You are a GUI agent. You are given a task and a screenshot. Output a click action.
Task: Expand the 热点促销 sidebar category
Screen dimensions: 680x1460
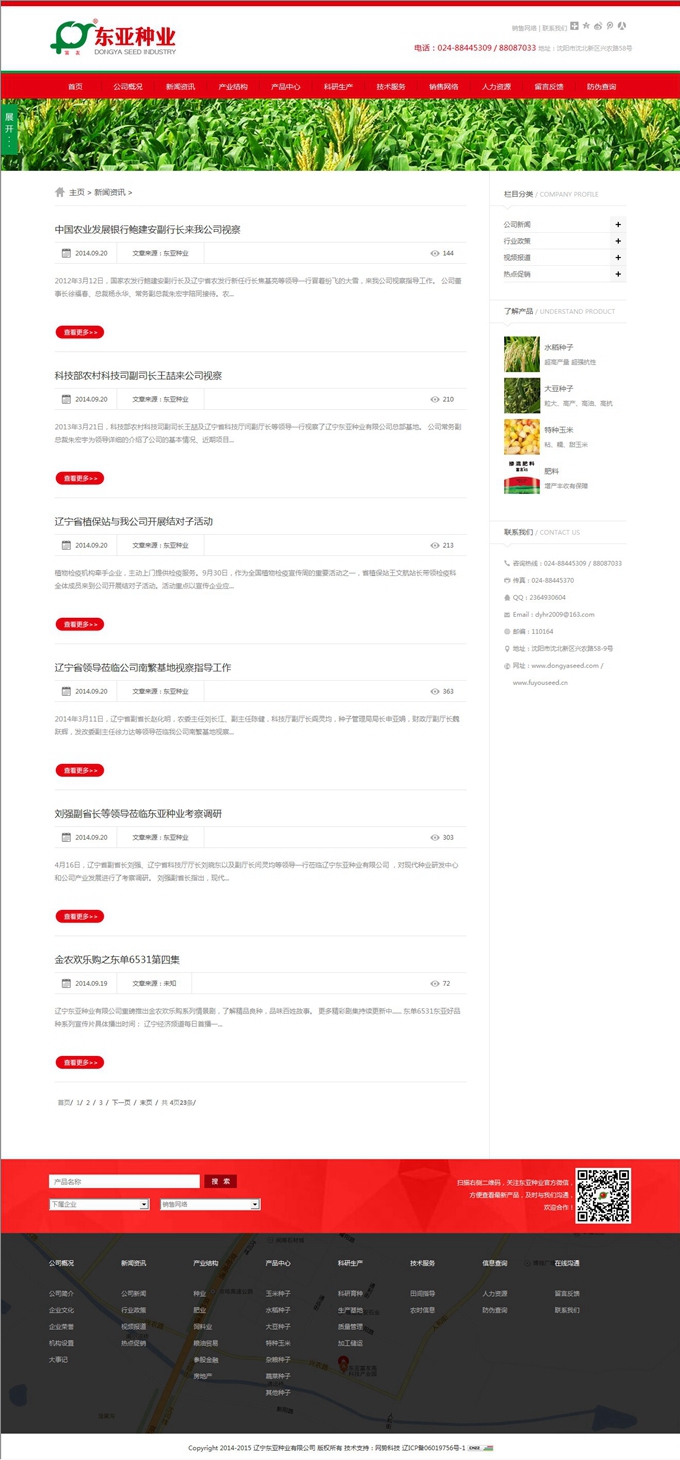coord(619,273)
